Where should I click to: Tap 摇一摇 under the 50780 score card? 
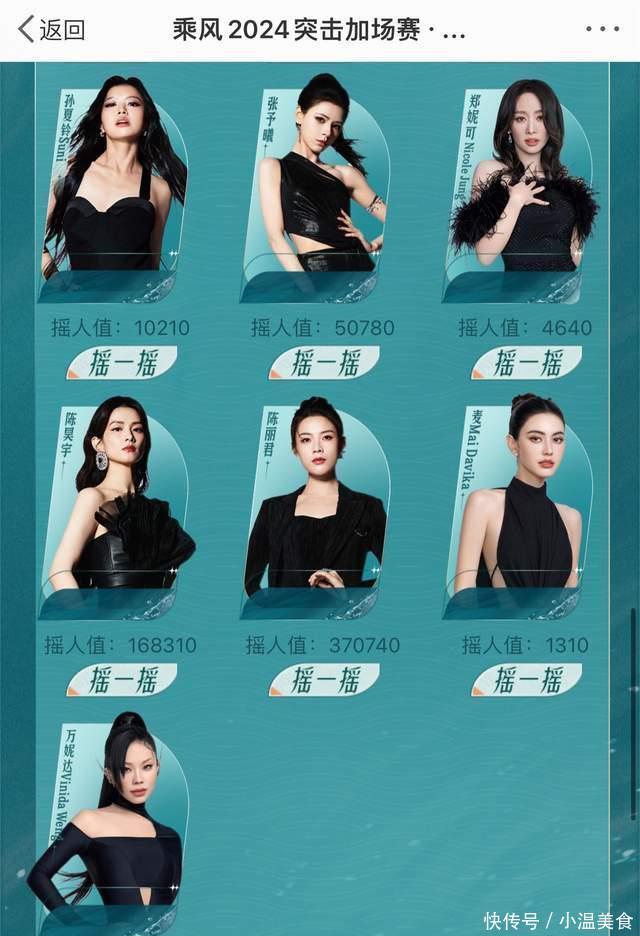click(x=323, y=363)
